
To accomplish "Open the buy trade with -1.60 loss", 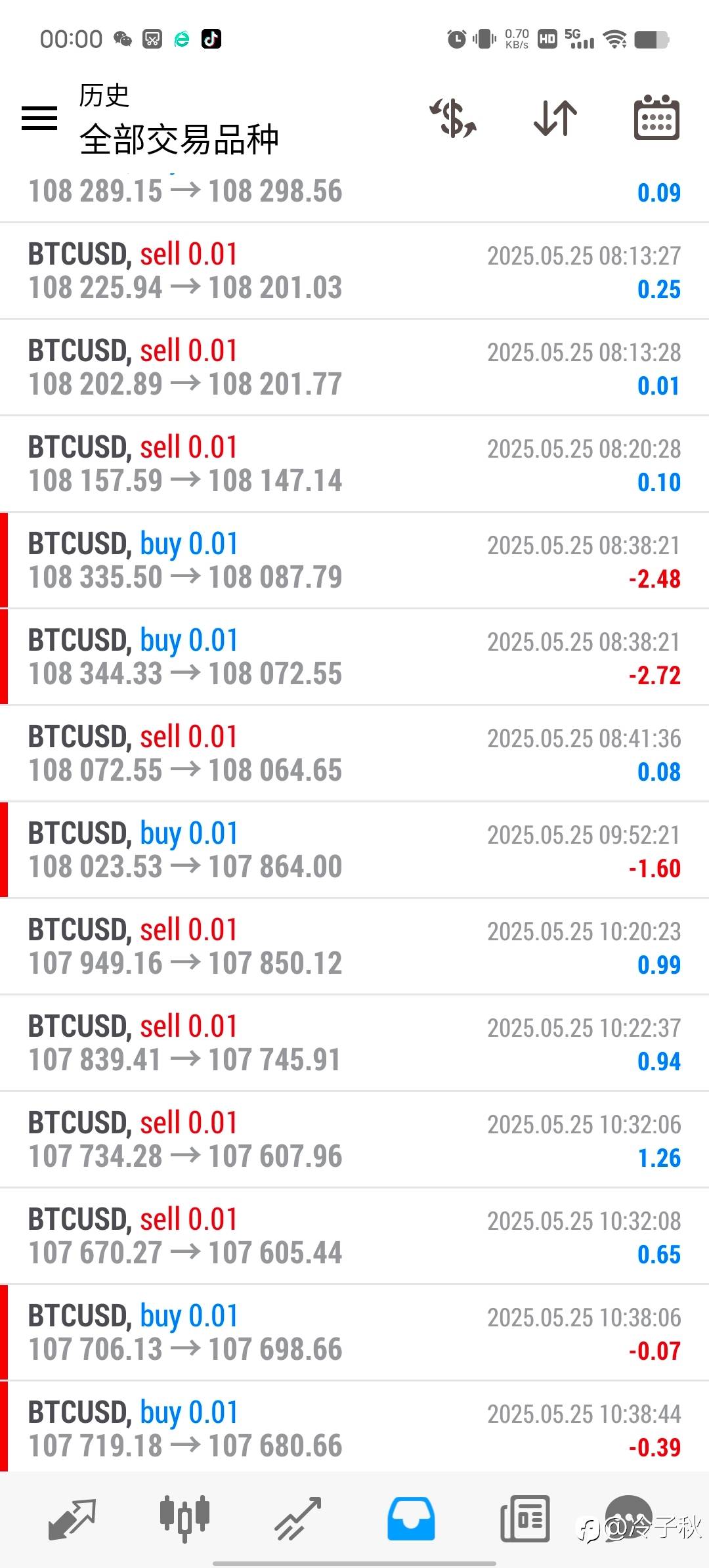I will [x=354, y=850].
